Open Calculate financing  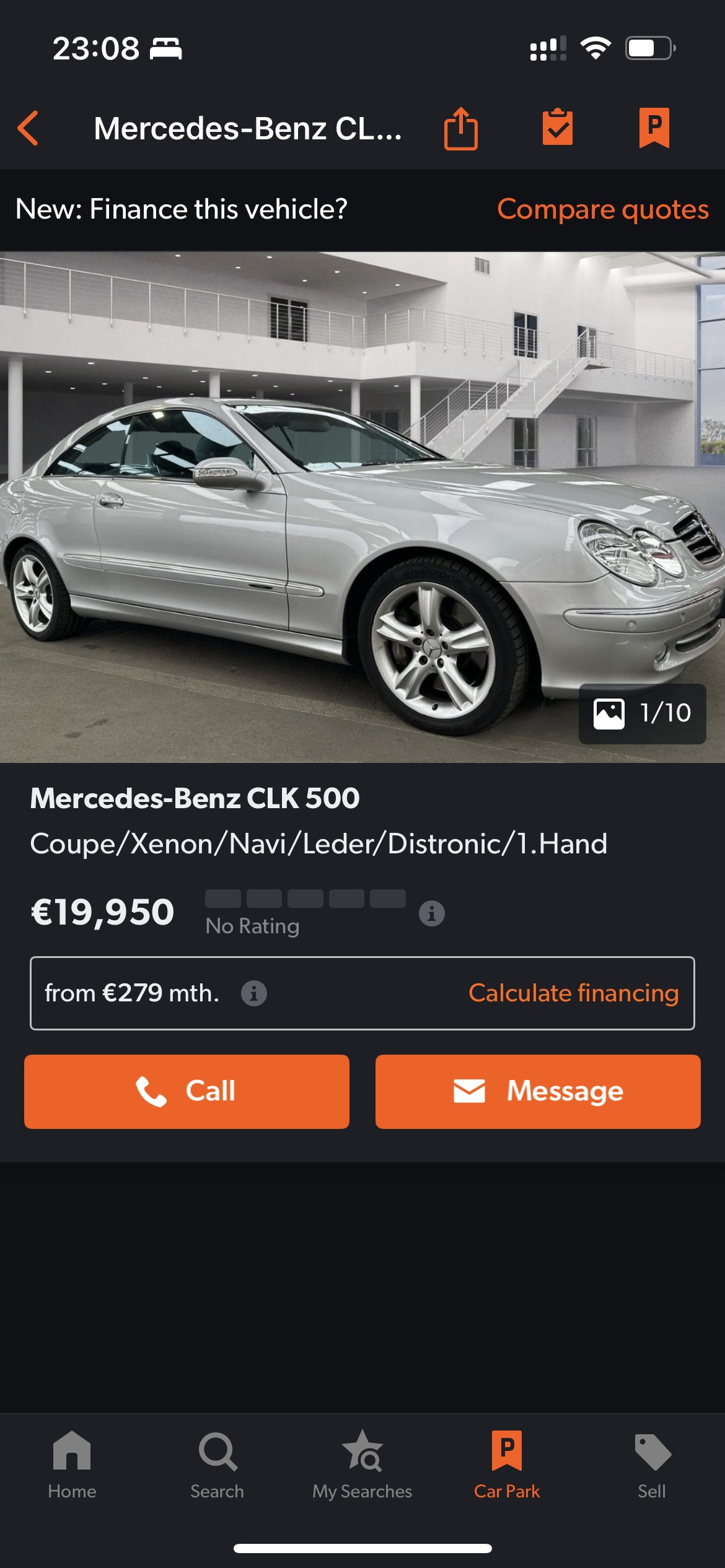pyautogui.click(x=574, y=993)
